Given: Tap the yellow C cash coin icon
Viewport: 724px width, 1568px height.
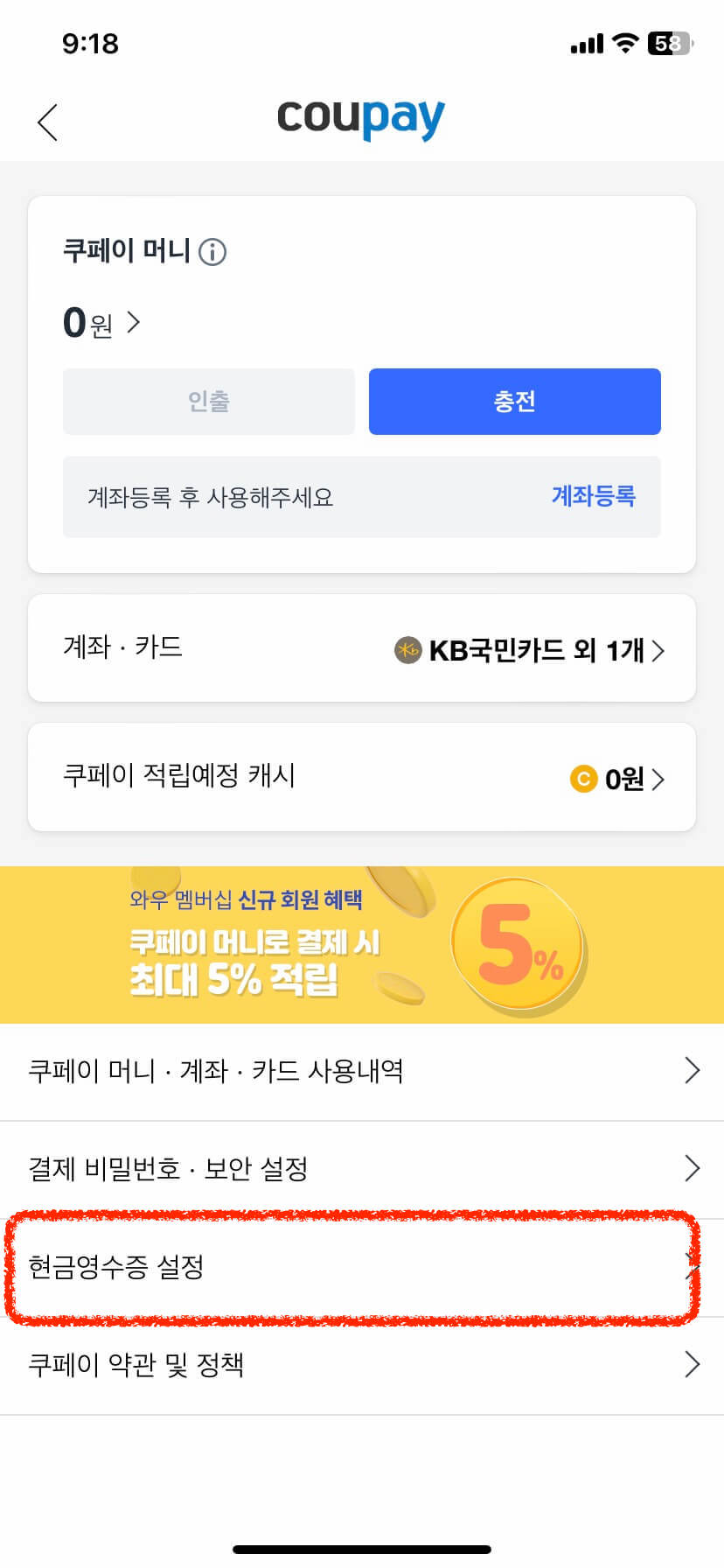Looking at the screenshot, I should [x=582, y=780].
